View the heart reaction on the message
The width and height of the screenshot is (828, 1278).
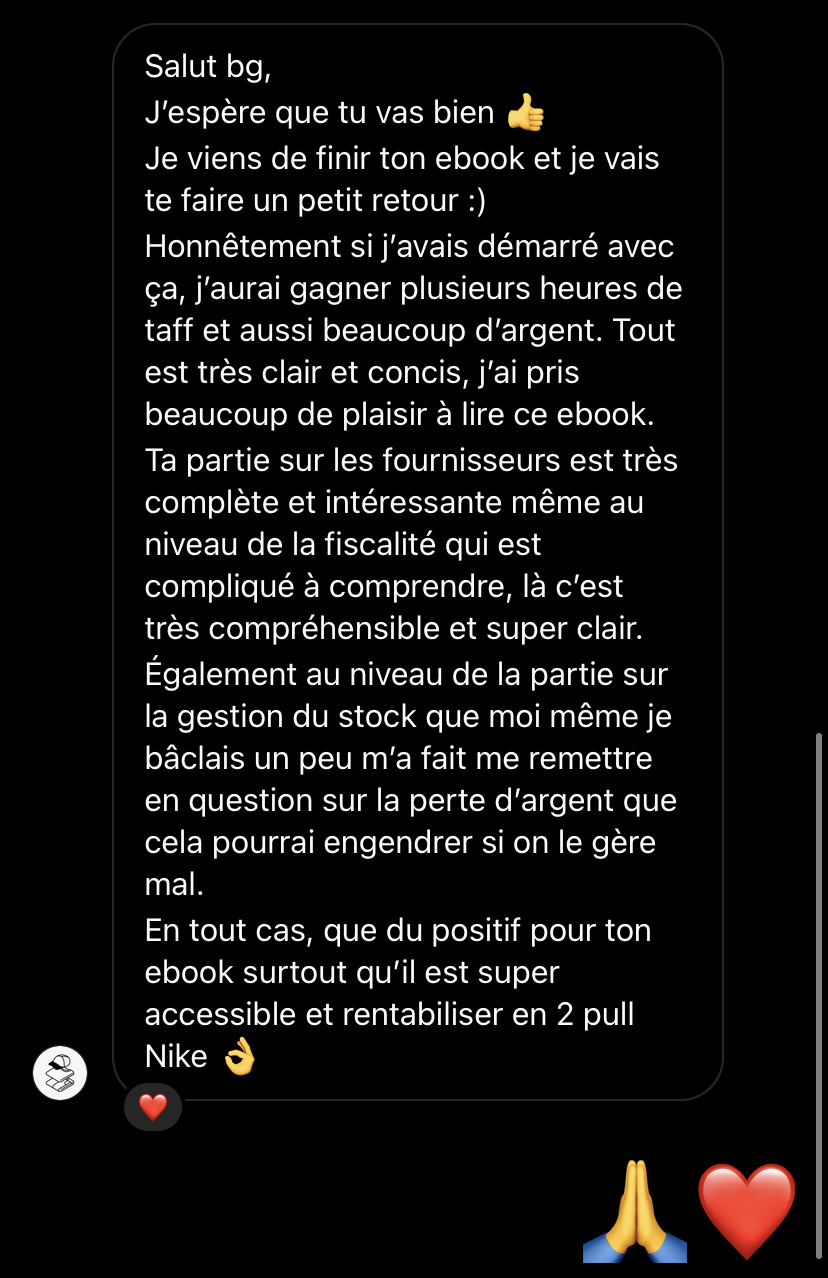click(x=152, y=1107)
